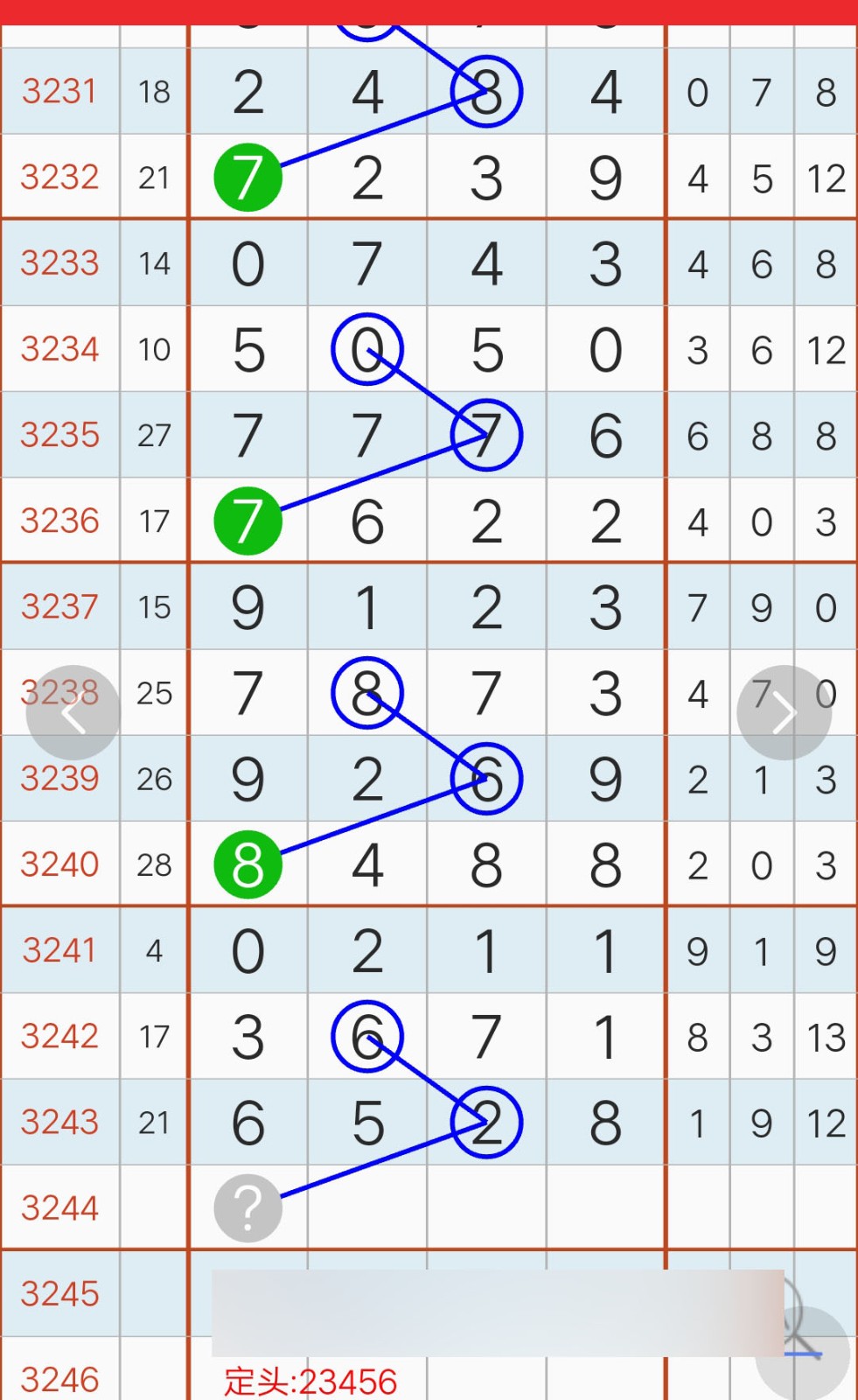
Task: Go to the previous image with the left arrow
Action: point(73,712)
